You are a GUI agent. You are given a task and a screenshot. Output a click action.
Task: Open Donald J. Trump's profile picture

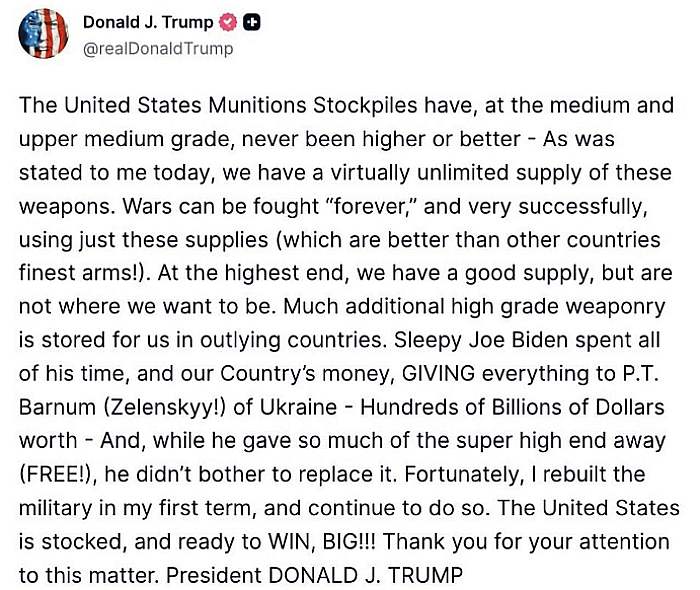coord(43,35)
